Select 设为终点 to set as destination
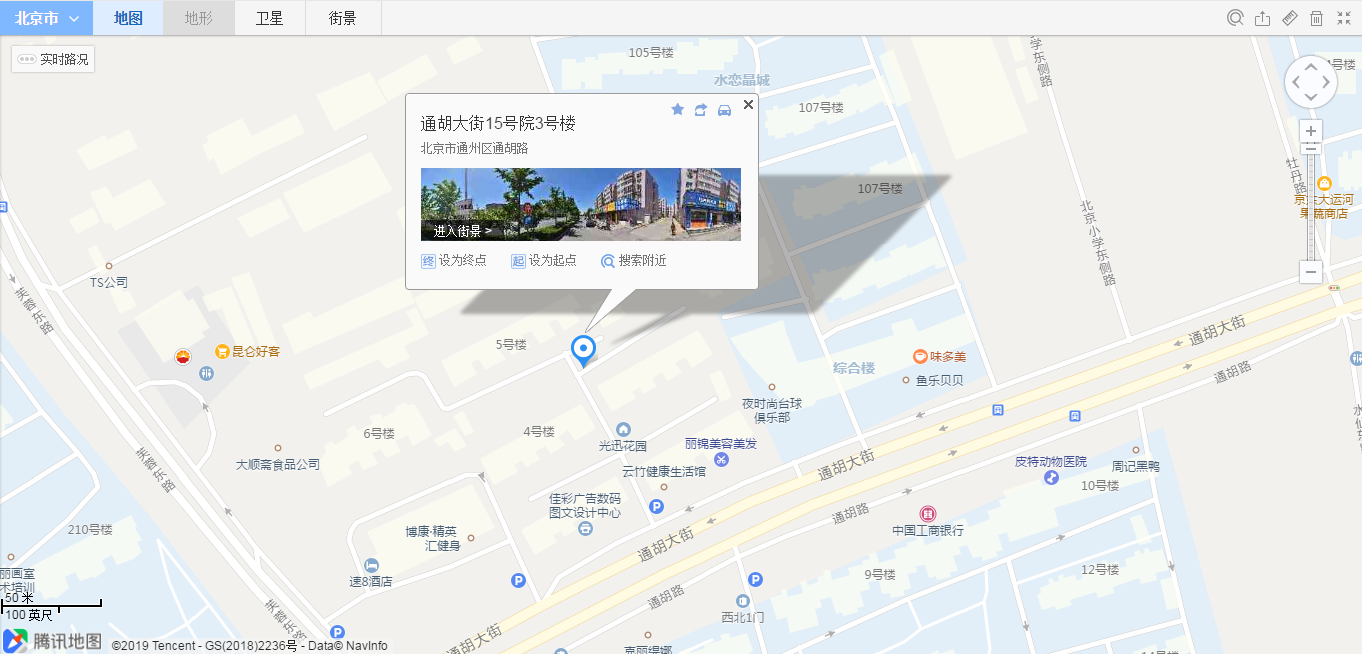Image resolution: width=1362 pixels, height=654 pixels. 454,261
